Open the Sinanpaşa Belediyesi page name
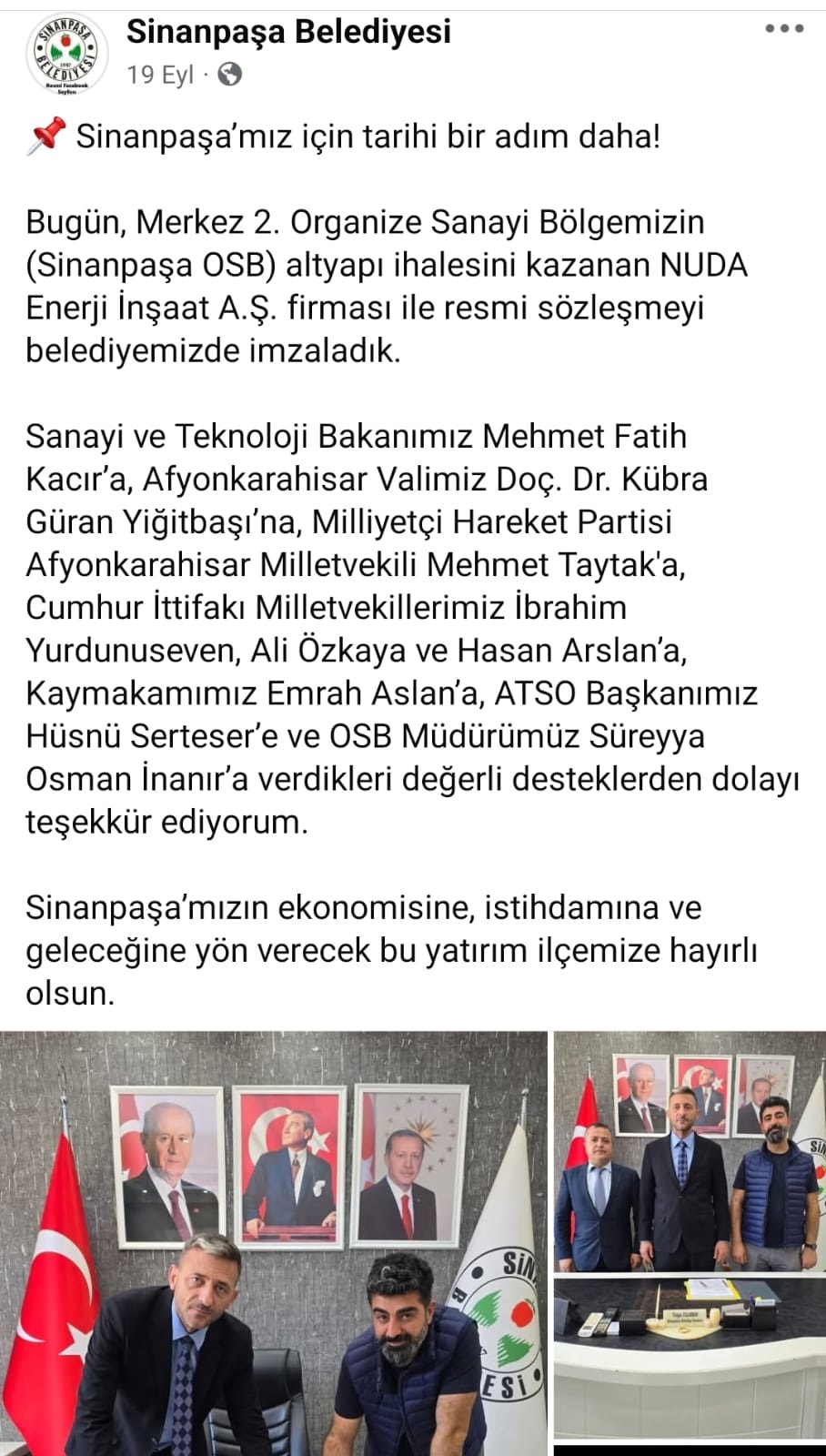This screenshot has height=1456, width=826. coord(288,32)
